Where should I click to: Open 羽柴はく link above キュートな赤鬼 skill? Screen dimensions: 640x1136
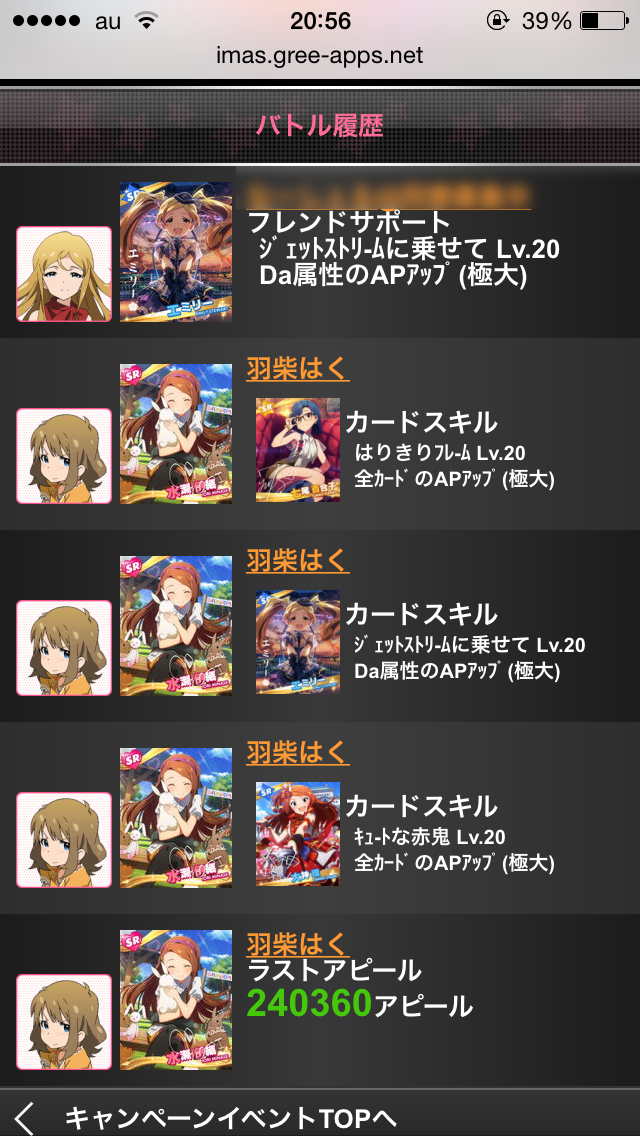[297, 752]
